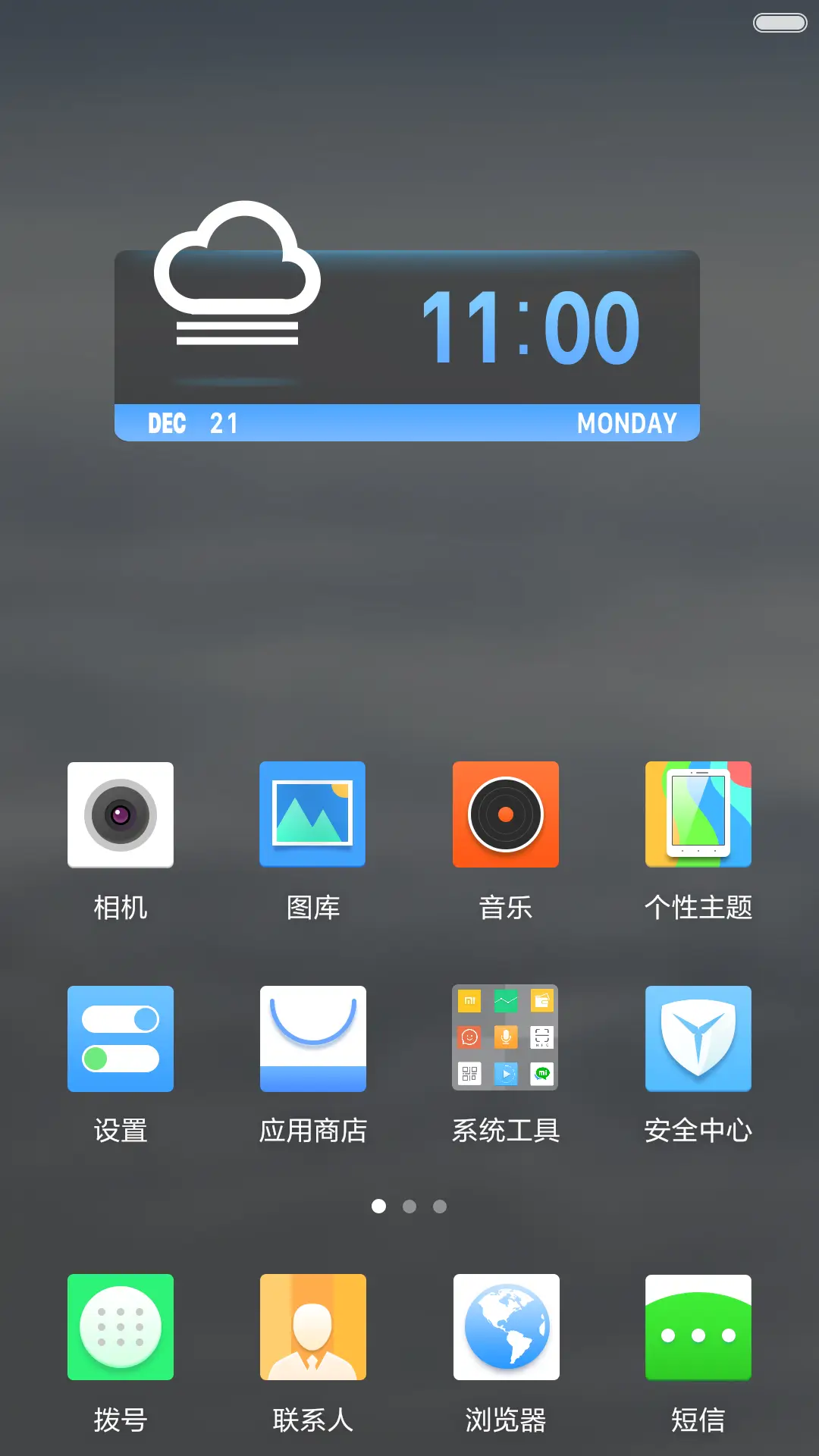Launch the Dialer (拨号) app
Screen dimensions: 819x1456
pyautogui.click(x=121, y=1327)
